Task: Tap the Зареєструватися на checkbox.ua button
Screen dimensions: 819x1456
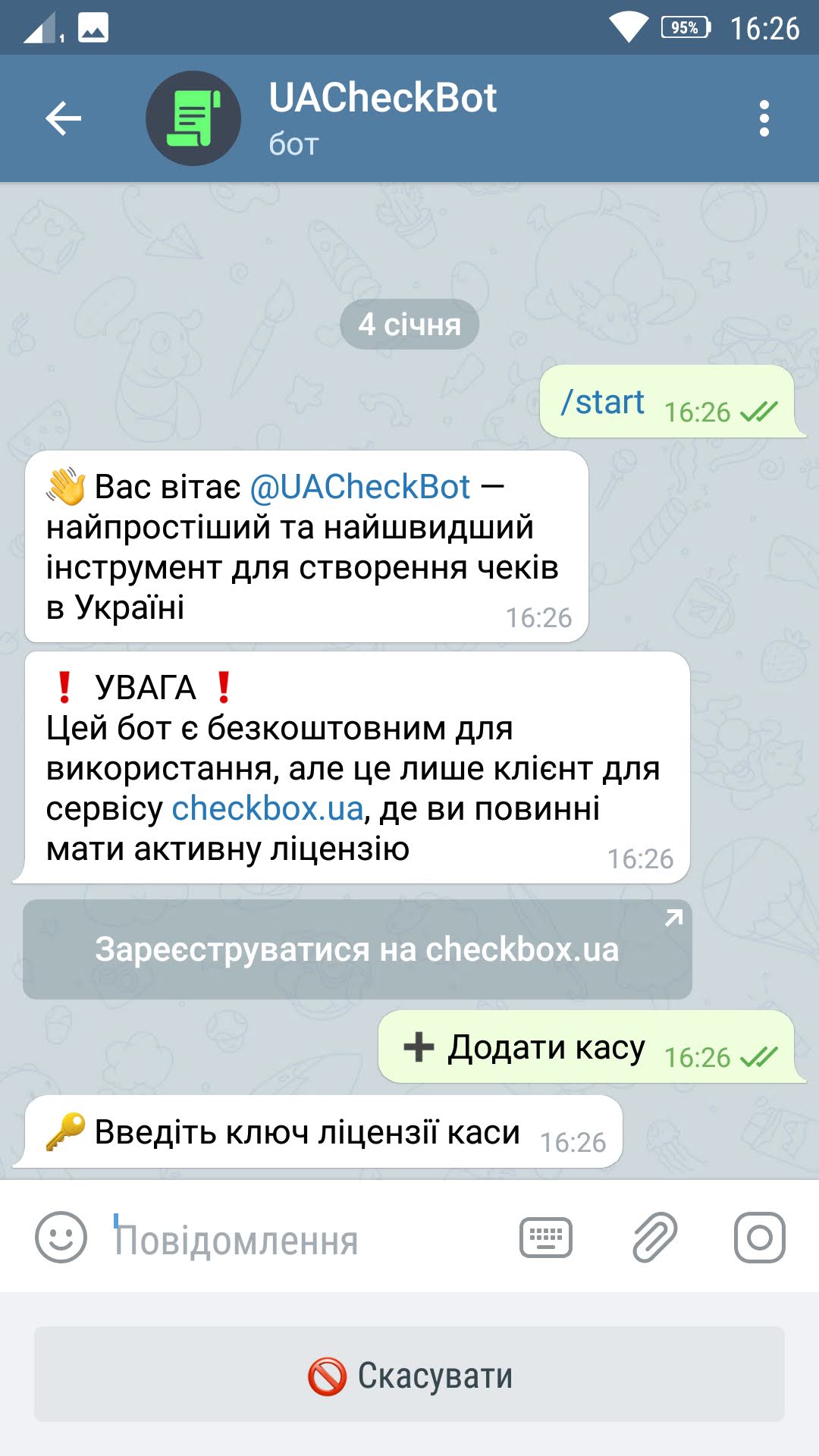Action: pos(357,949)
